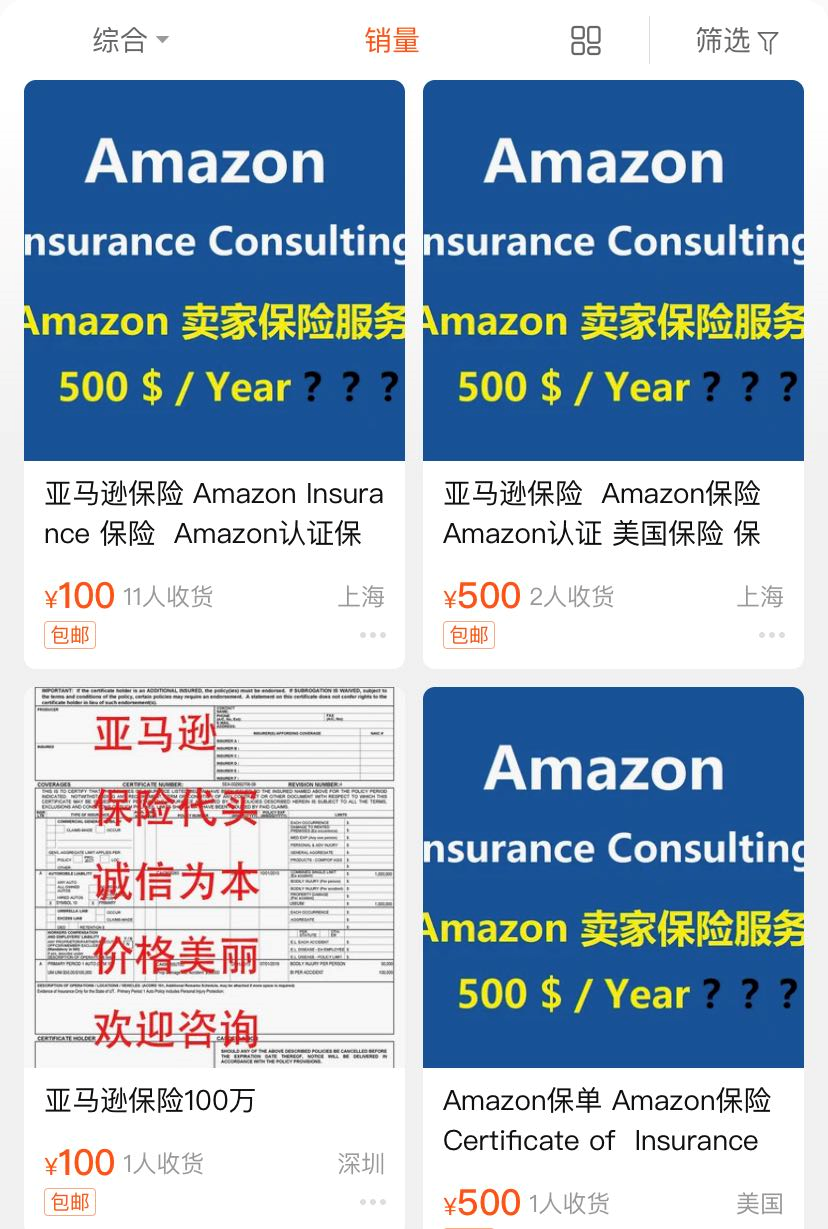This screenshot has width=828, height=1229.
Task: Click the ellipsis icon on ¥500 Shanghai item
Action: point(771,634)
